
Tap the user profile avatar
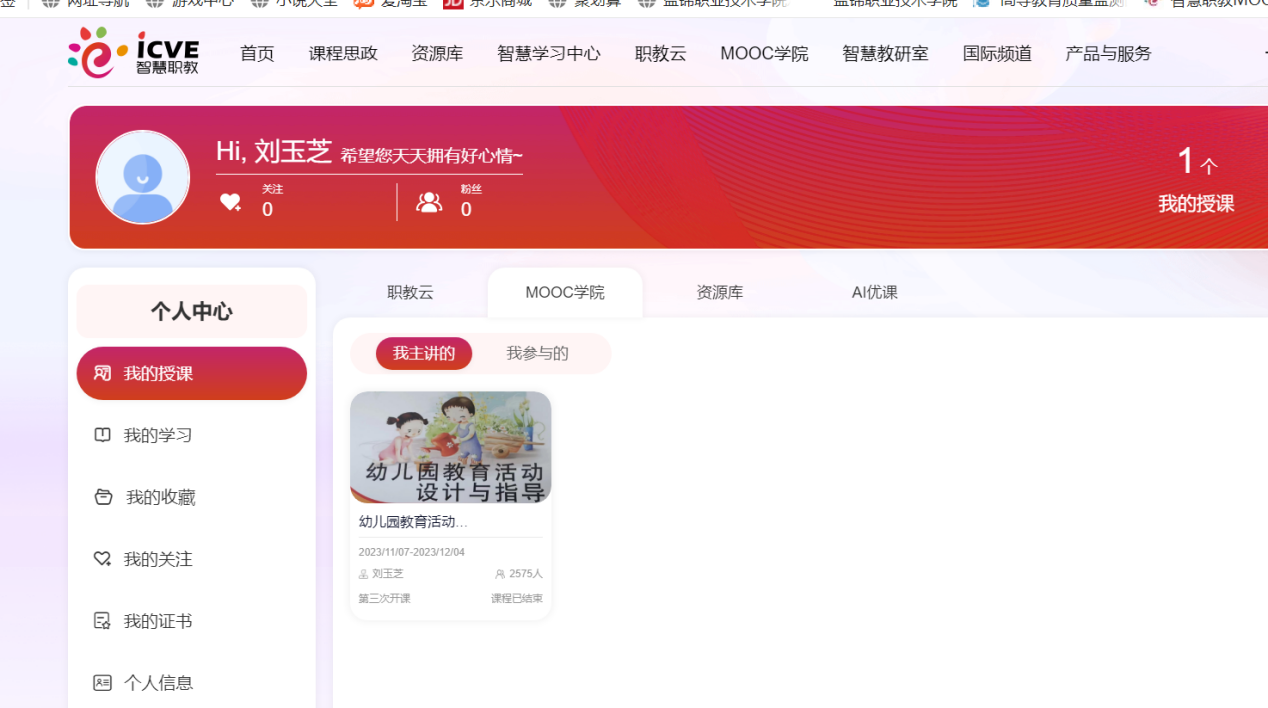pos(143,177)
